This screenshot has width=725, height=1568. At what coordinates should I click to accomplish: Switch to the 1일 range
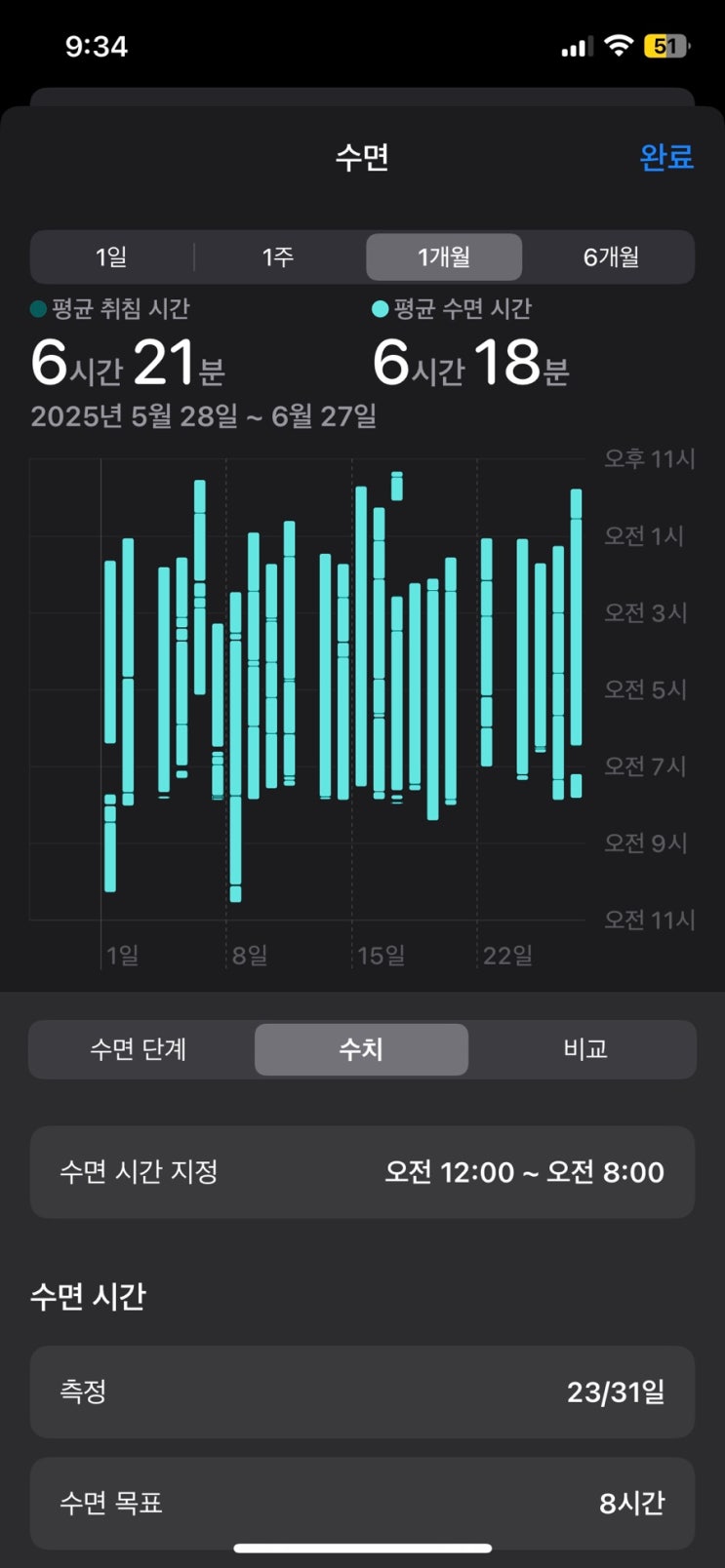click(111, 257)
